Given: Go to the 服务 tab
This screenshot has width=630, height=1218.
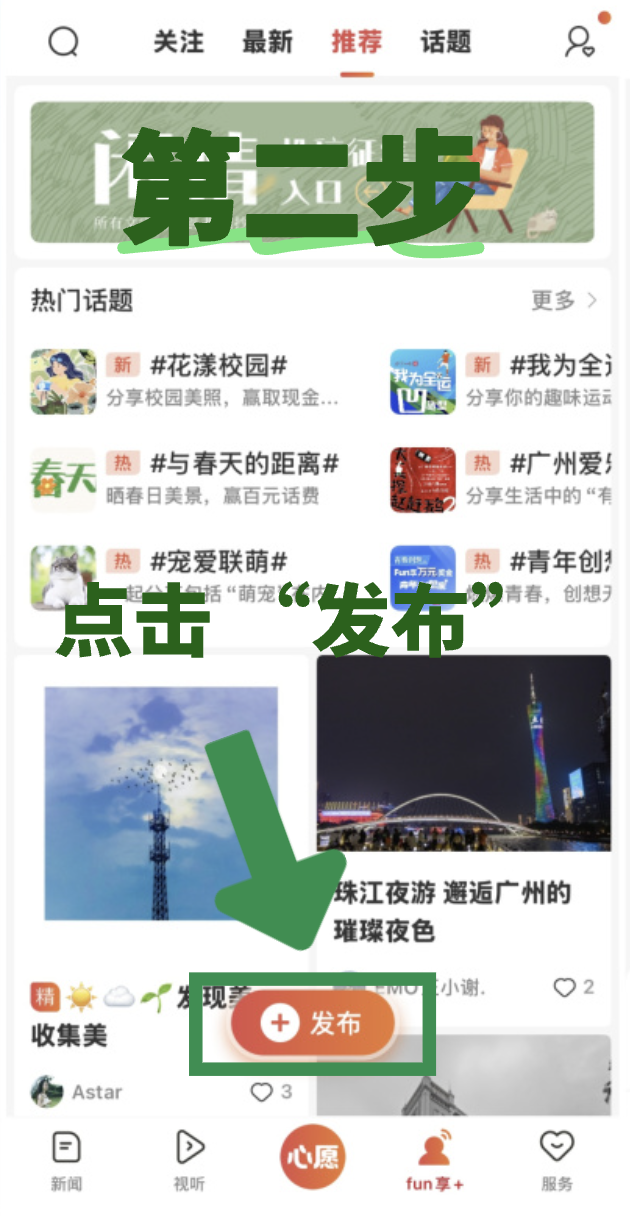Looking at the screenshot, I should coord(557,1161).
